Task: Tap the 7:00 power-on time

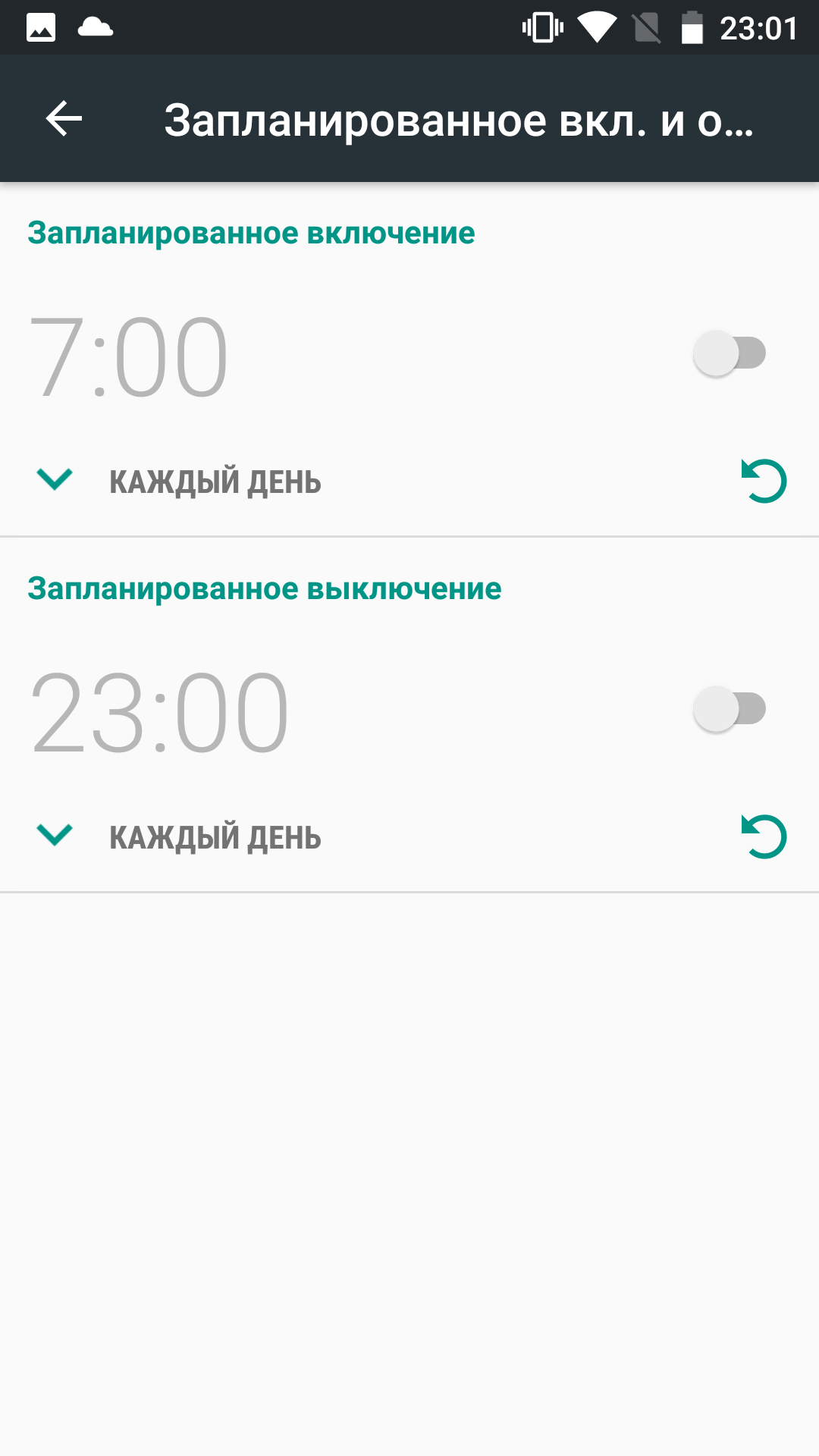Action: coord(128,356)
